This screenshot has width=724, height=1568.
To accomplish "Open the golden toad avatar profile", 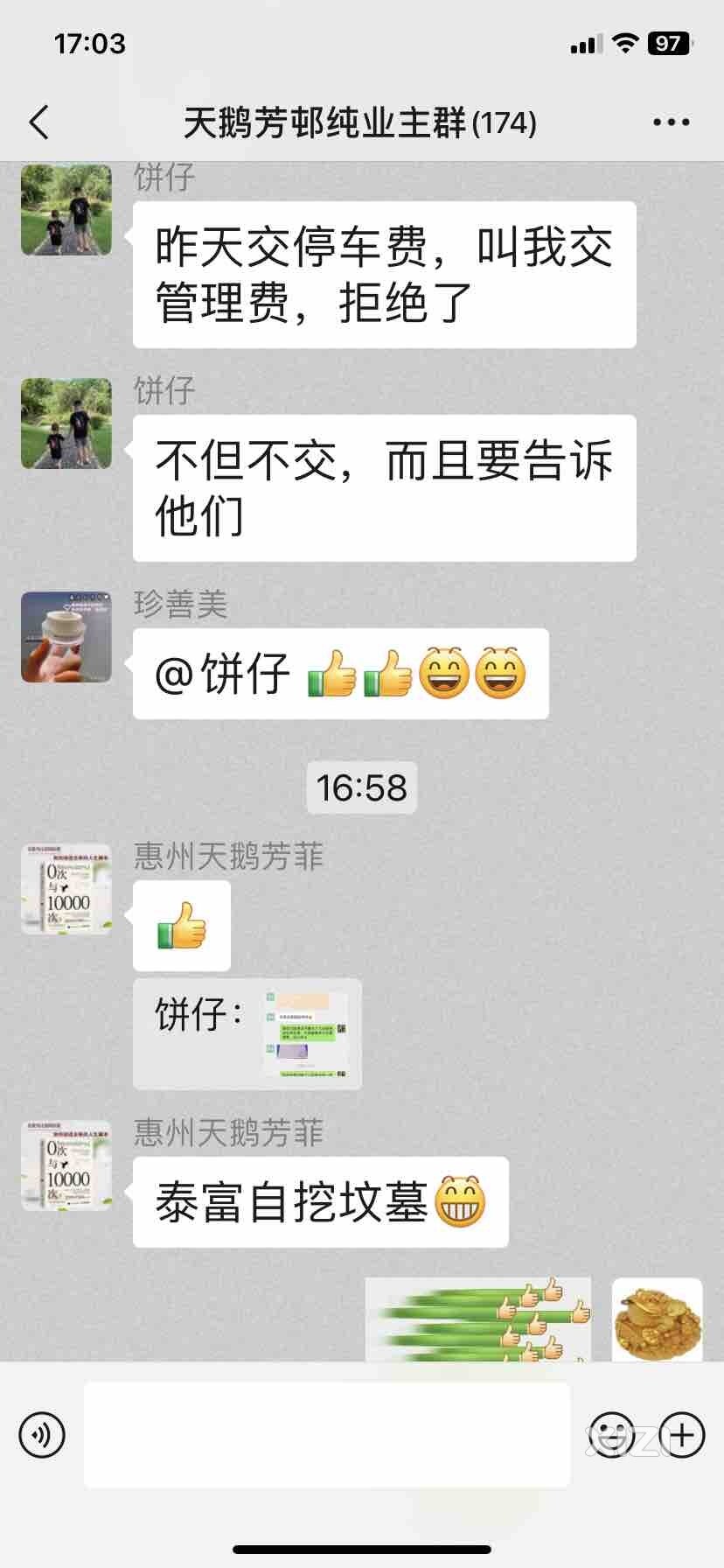I will click(657, 1319).
